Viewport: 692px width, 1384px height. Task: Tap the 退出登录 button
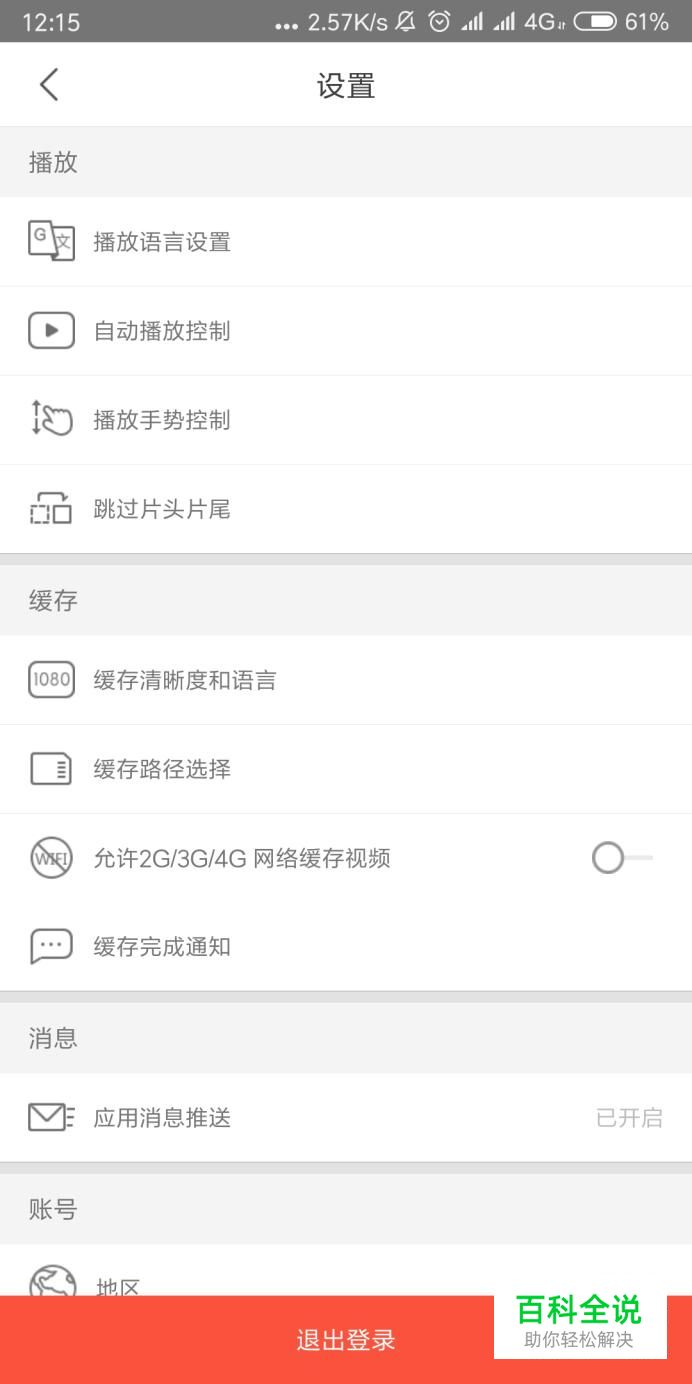[x=346, y=1340]
